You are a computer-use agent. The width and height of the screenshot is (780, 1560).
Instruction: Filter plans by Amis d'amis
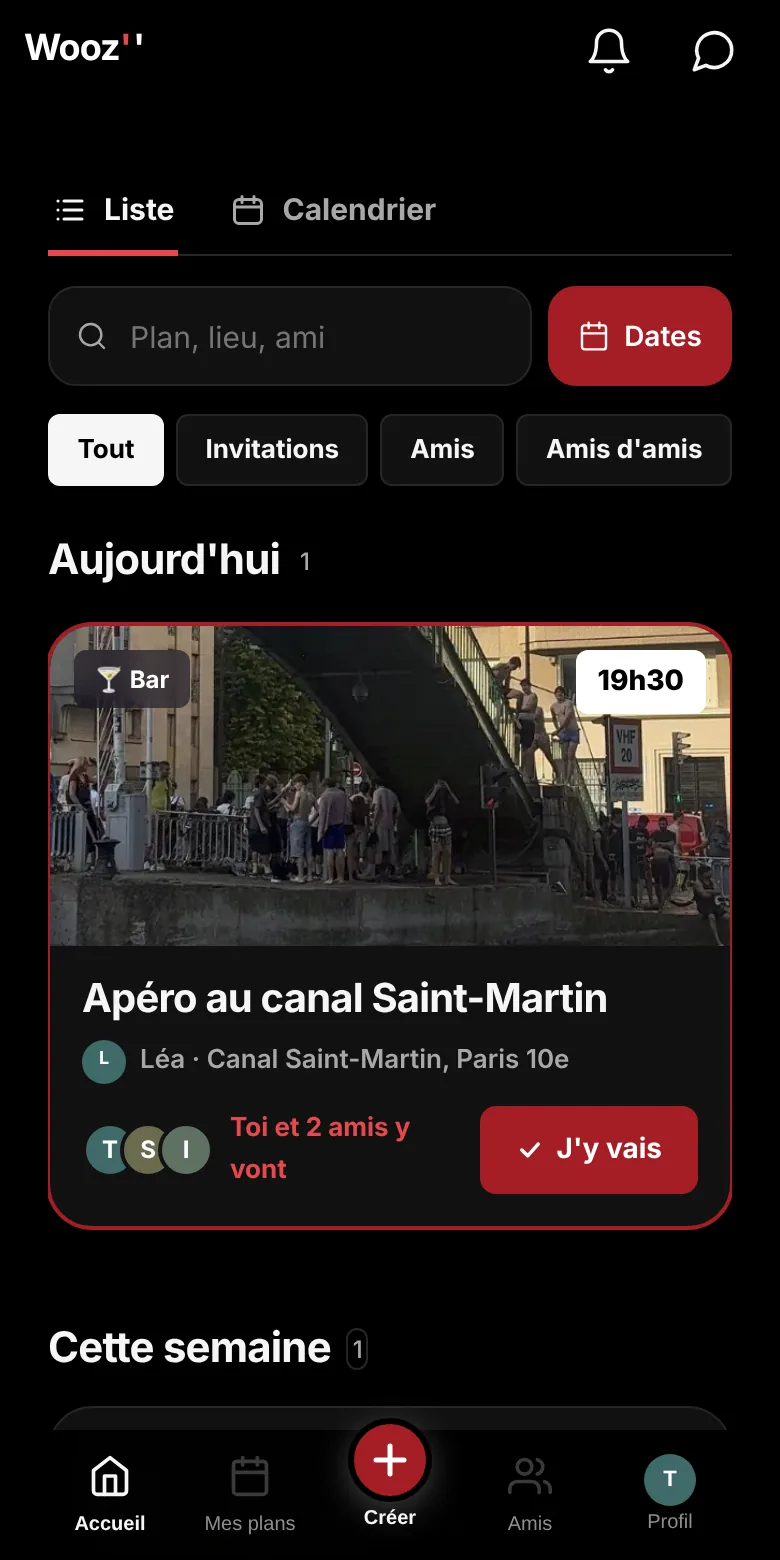624,450
